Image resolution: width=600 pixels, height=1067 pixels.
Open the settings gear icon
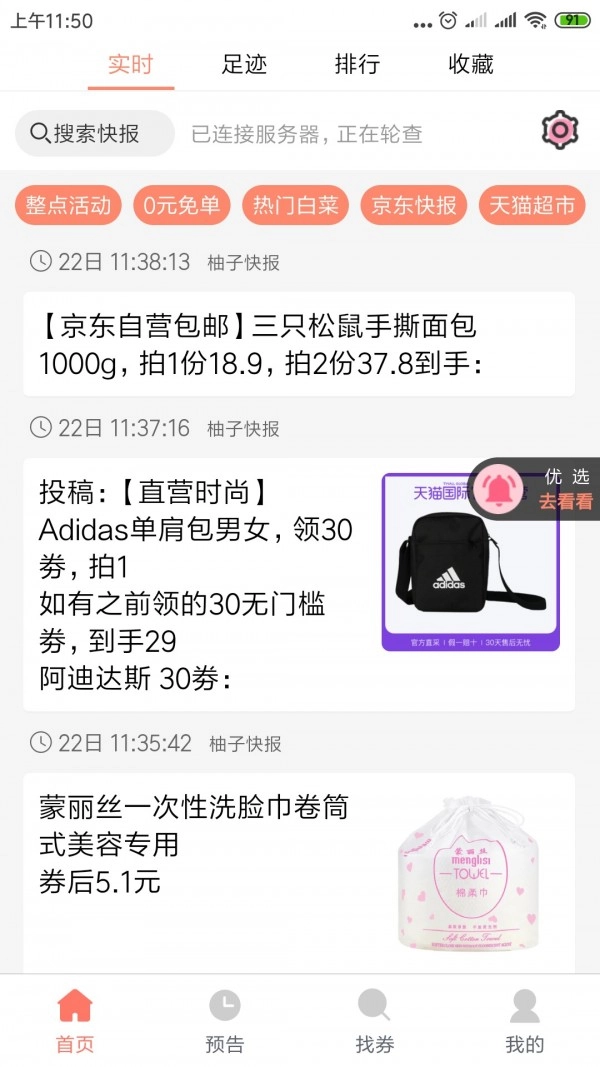coord(559,130)
